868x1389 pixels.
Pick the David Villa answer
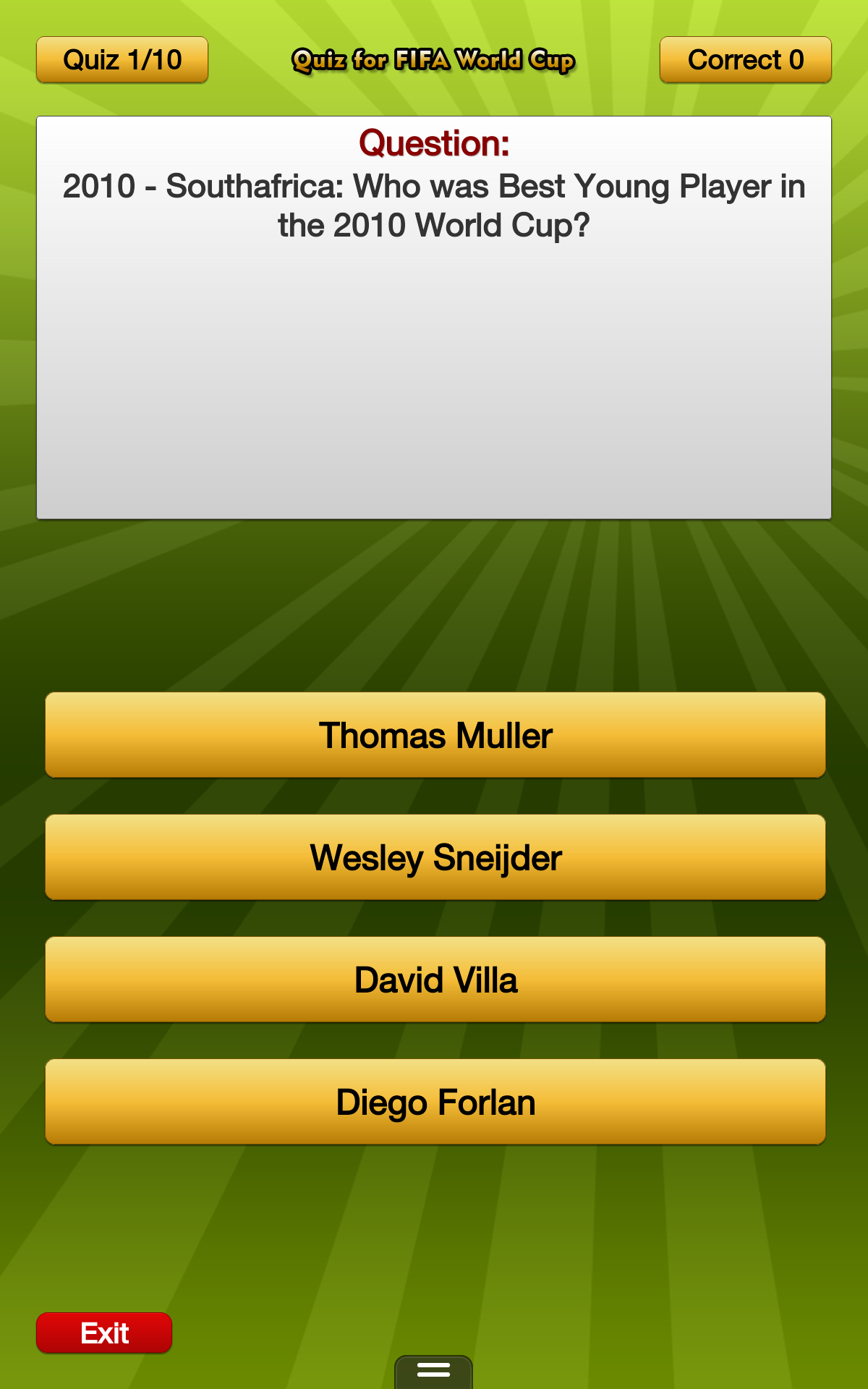point(435,980)
